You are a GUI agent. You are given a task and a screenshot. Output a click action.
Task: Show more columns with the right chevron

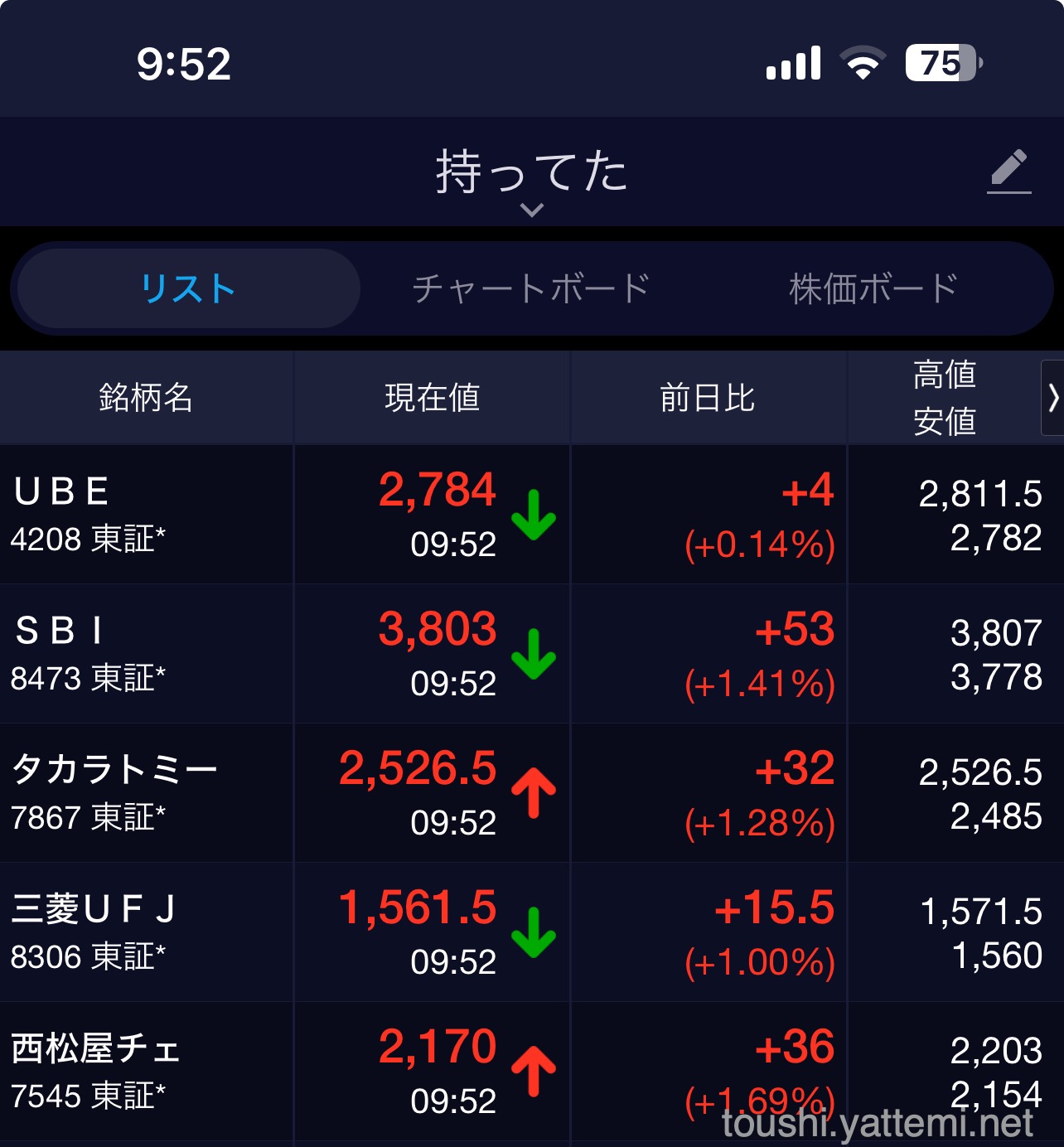click(x=1052, y=398)
